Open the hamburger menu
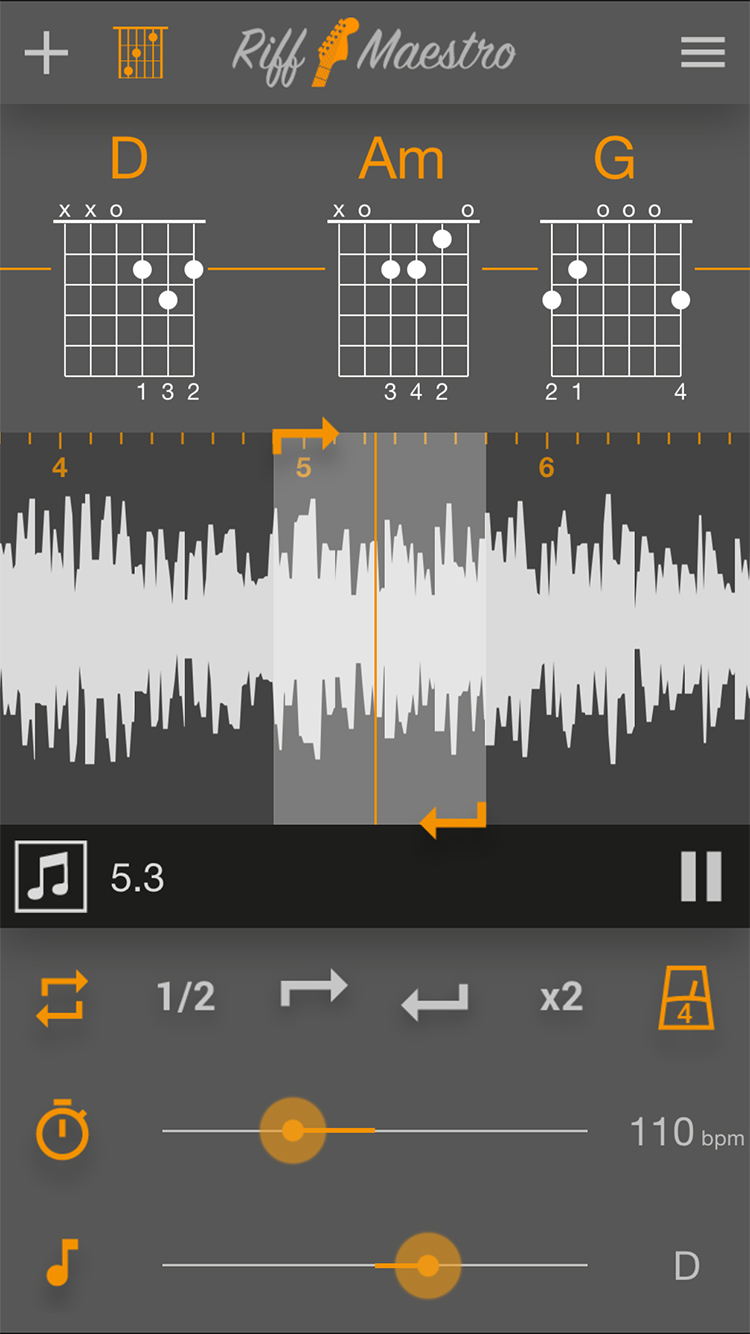Viewport: 750px width, 1334px height. pos(703,52)
